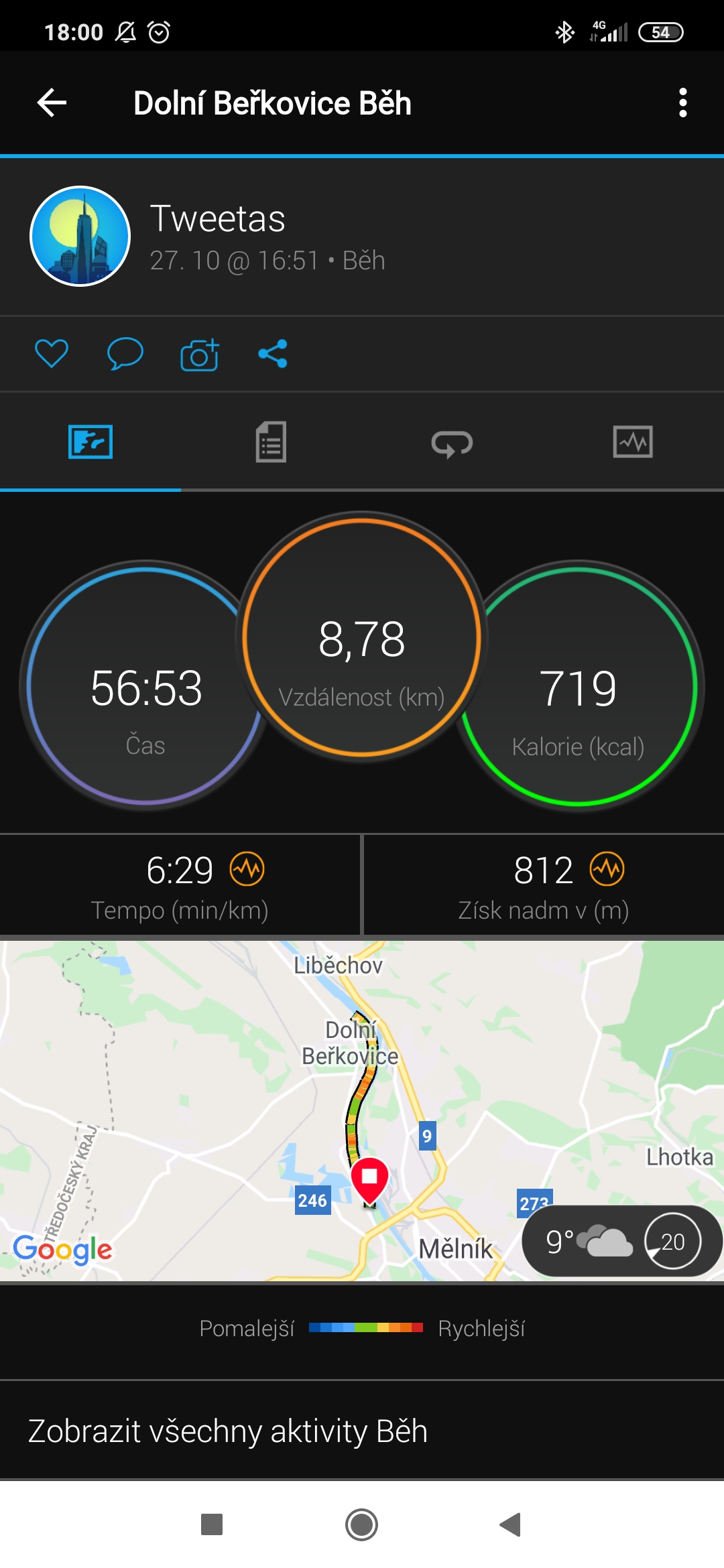The height and width of the screenshot is (1568, 724).
Task: Open the elevation gain chart icon
Action: tap(607, 869)
